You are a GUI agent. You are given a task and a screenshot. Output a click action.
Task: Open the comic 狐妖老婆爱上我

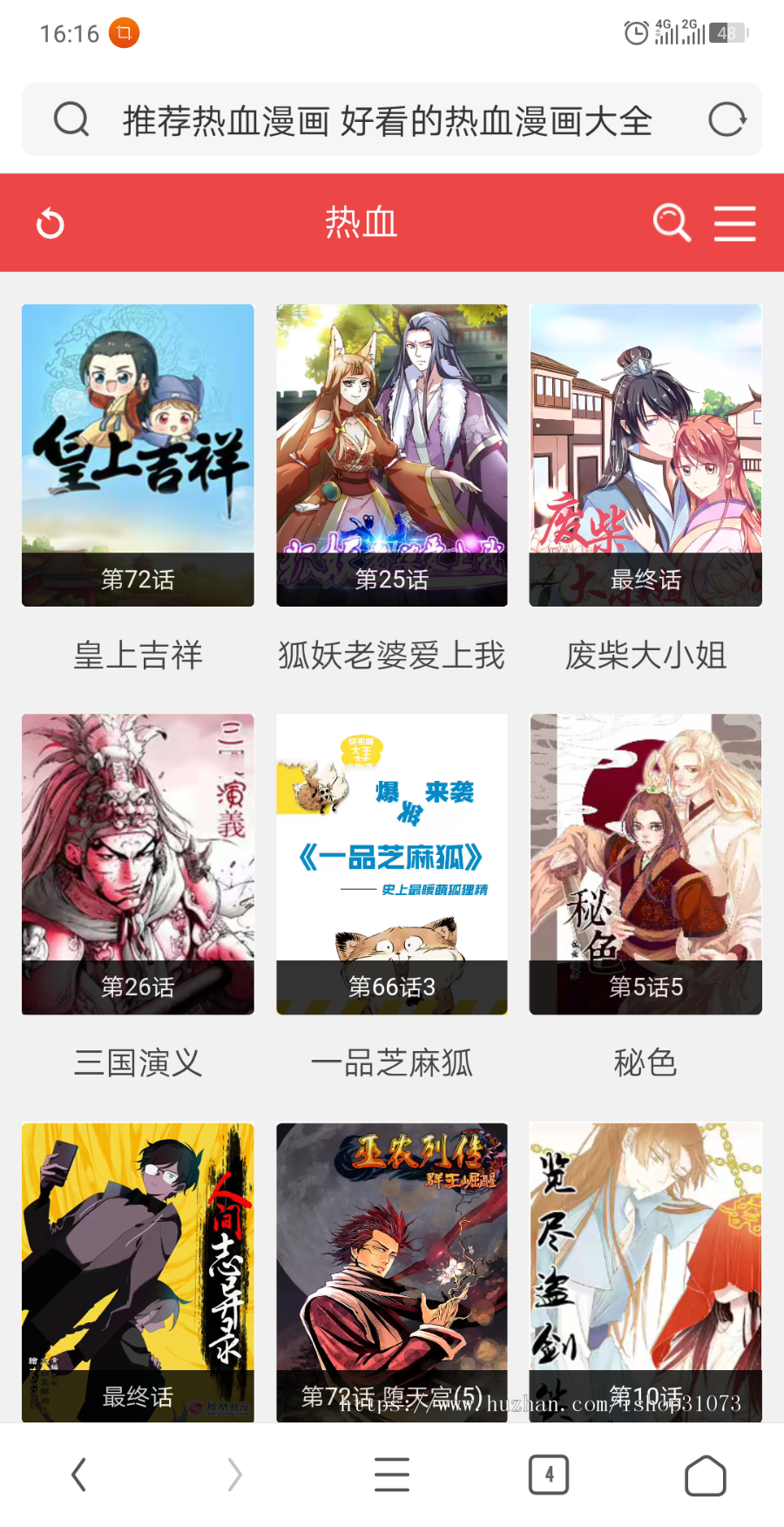pyautogui.click(x=391, y=455)
